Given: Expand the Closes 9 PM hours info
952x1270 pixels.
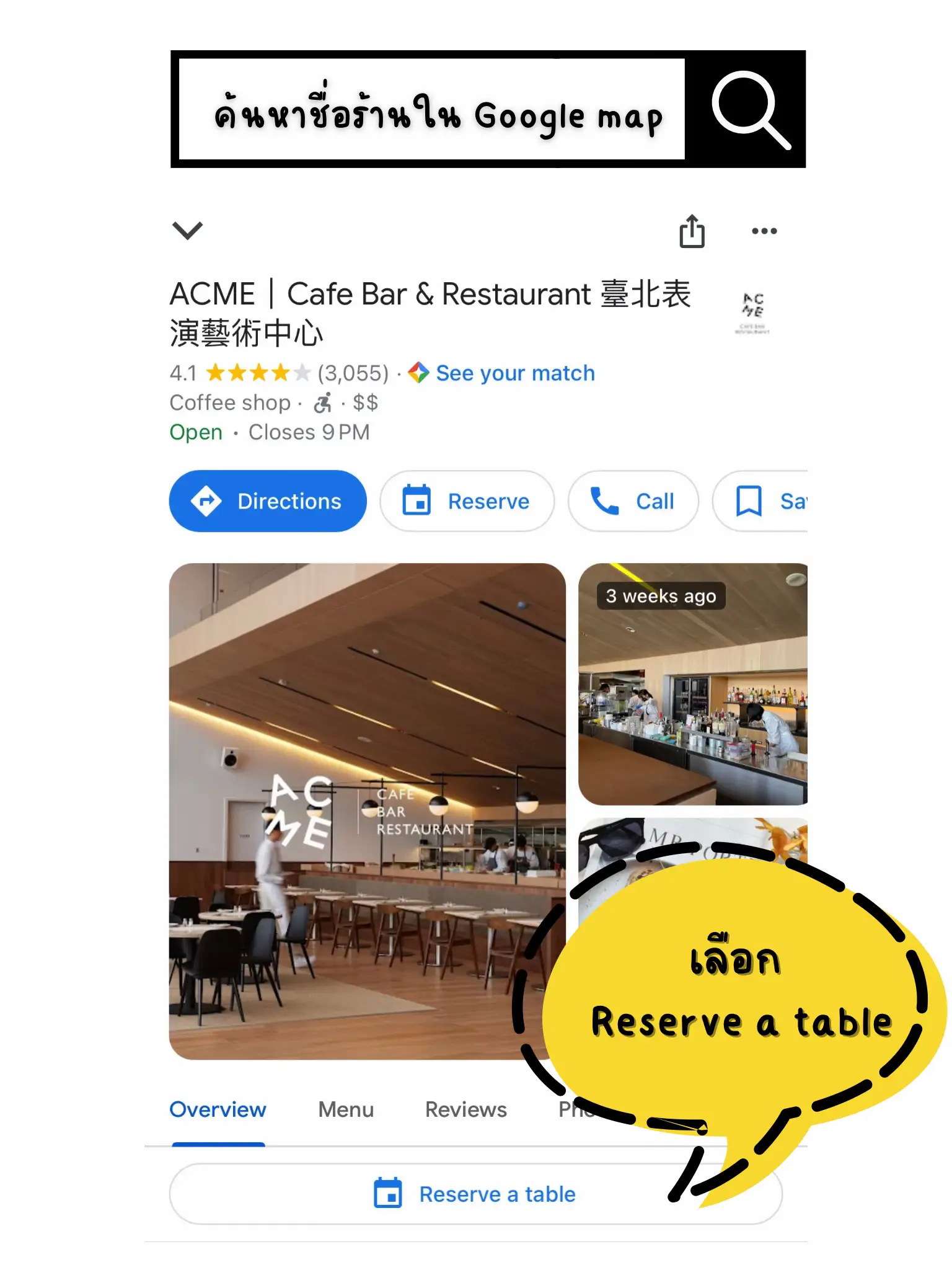Looking at the screenshot, I should coord(309,432).
